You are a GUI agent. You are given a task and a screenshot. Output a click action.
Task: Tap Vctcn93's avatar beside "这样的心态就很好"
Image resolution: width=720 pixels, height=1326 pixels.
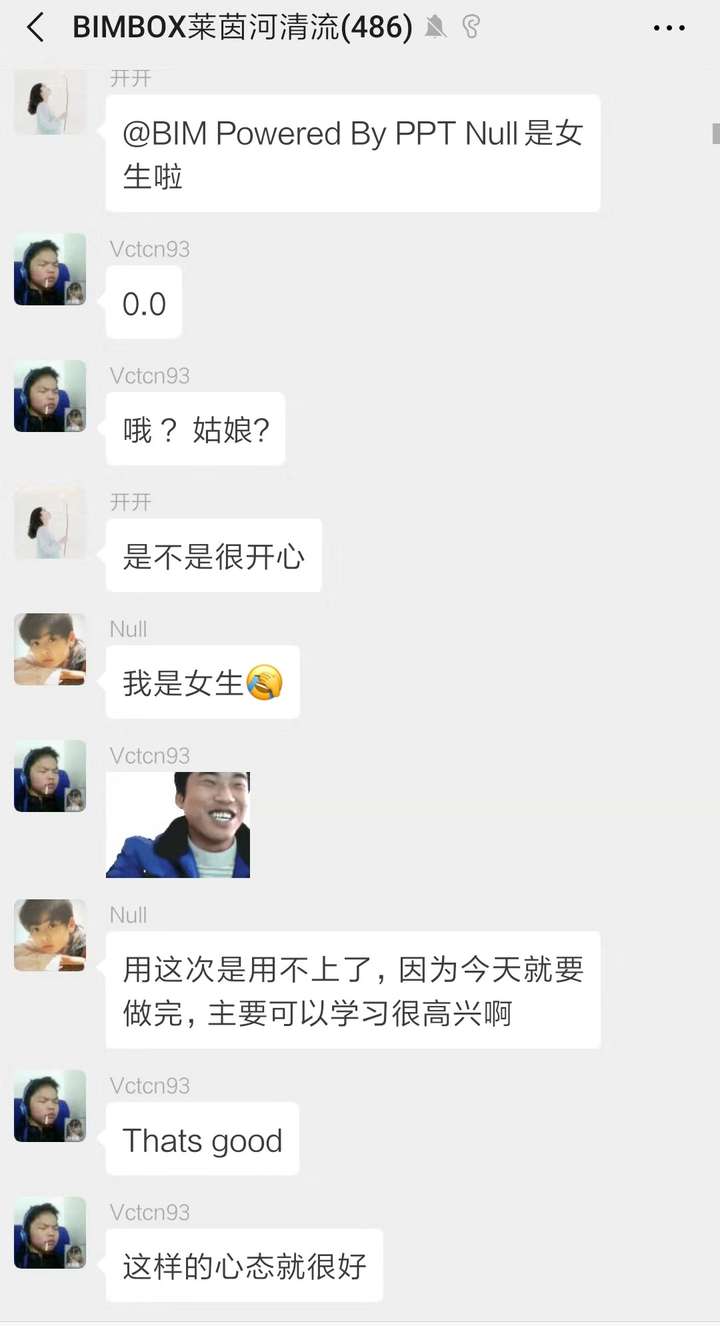coord(50,1232)
